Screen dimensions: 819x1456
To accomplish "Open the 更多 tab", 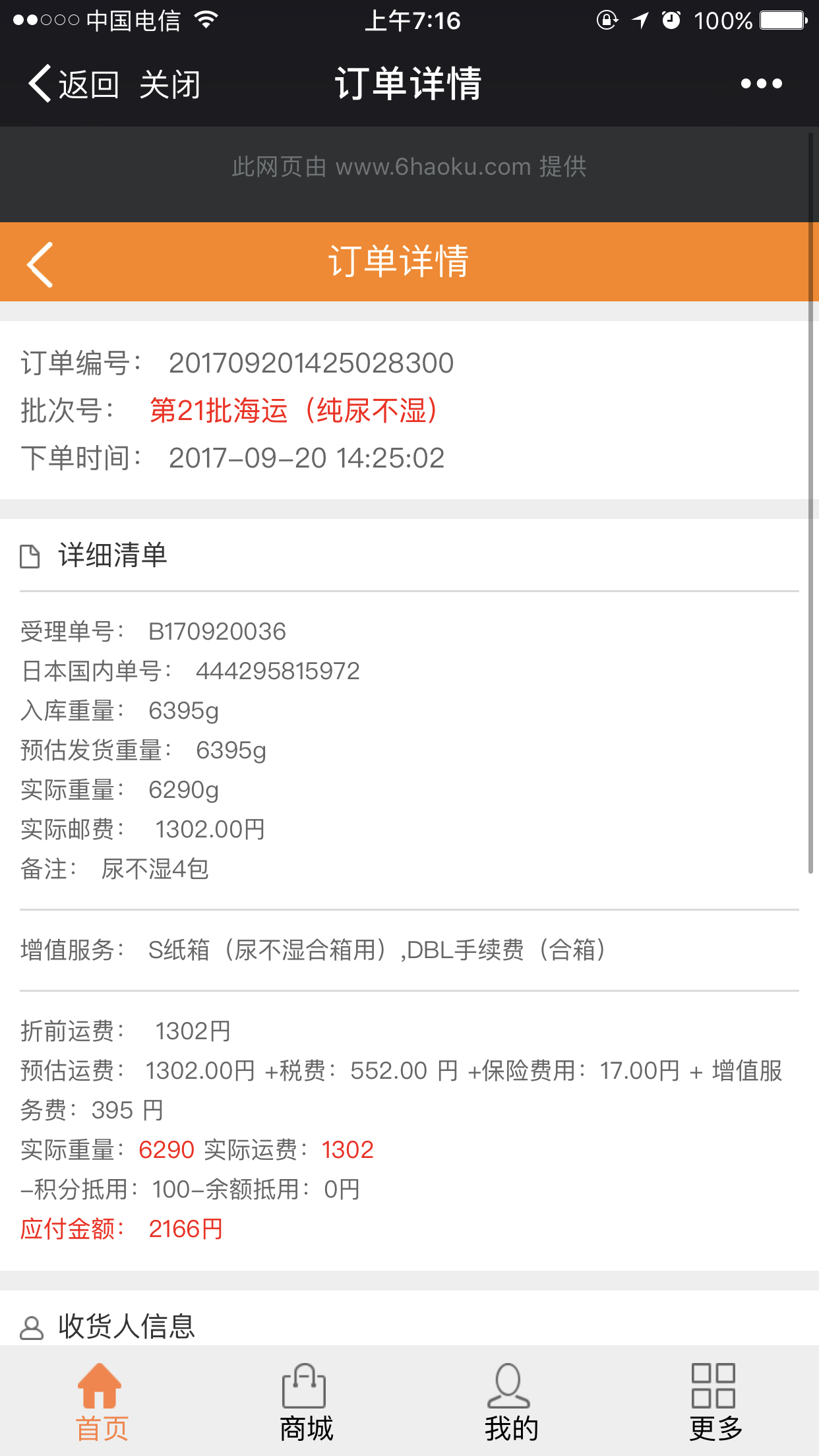I will point(716,1402).
